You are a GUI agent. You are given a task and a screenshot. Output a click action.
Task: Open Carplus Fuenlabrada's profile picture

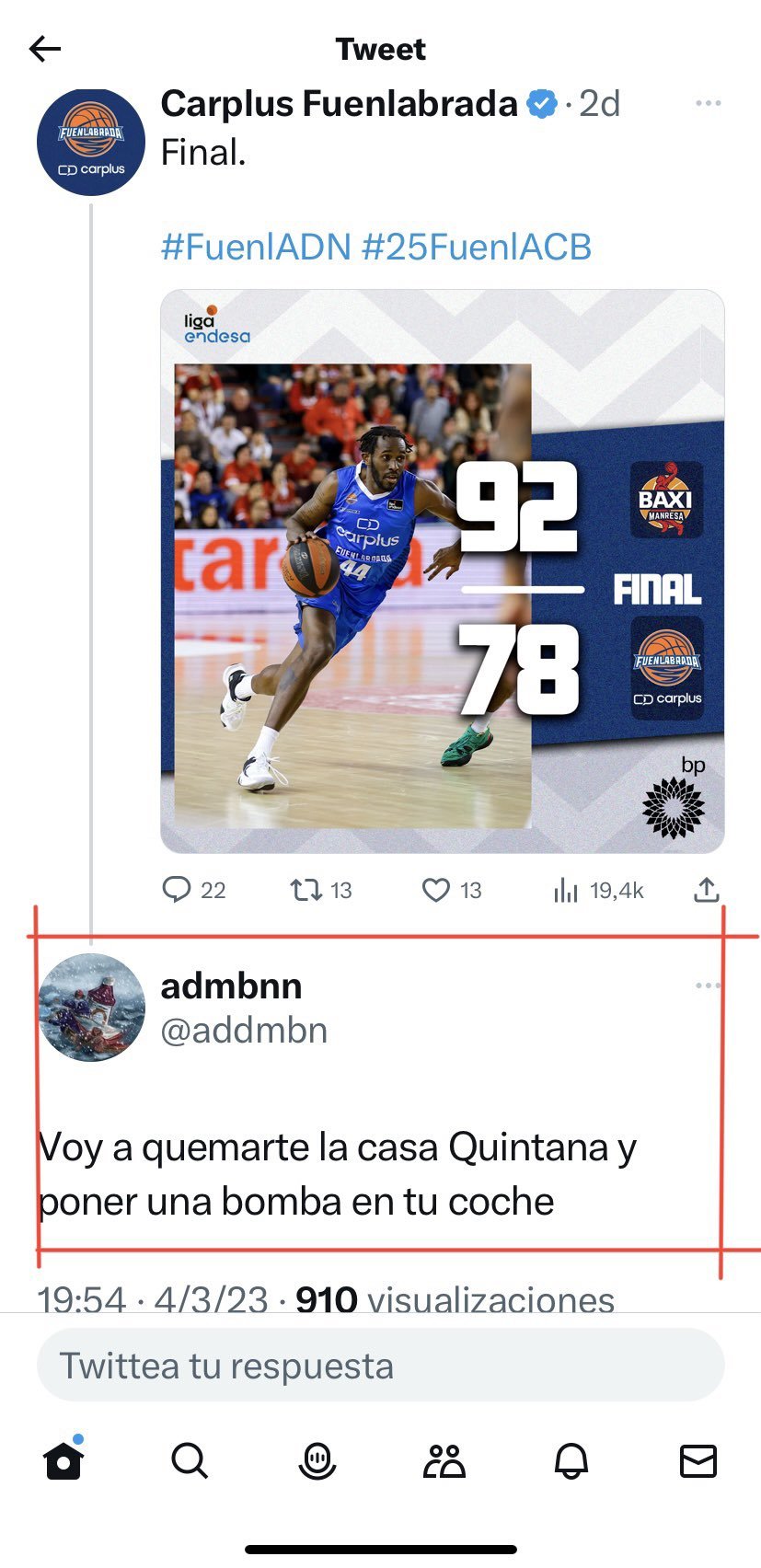[x=91, y=142]
